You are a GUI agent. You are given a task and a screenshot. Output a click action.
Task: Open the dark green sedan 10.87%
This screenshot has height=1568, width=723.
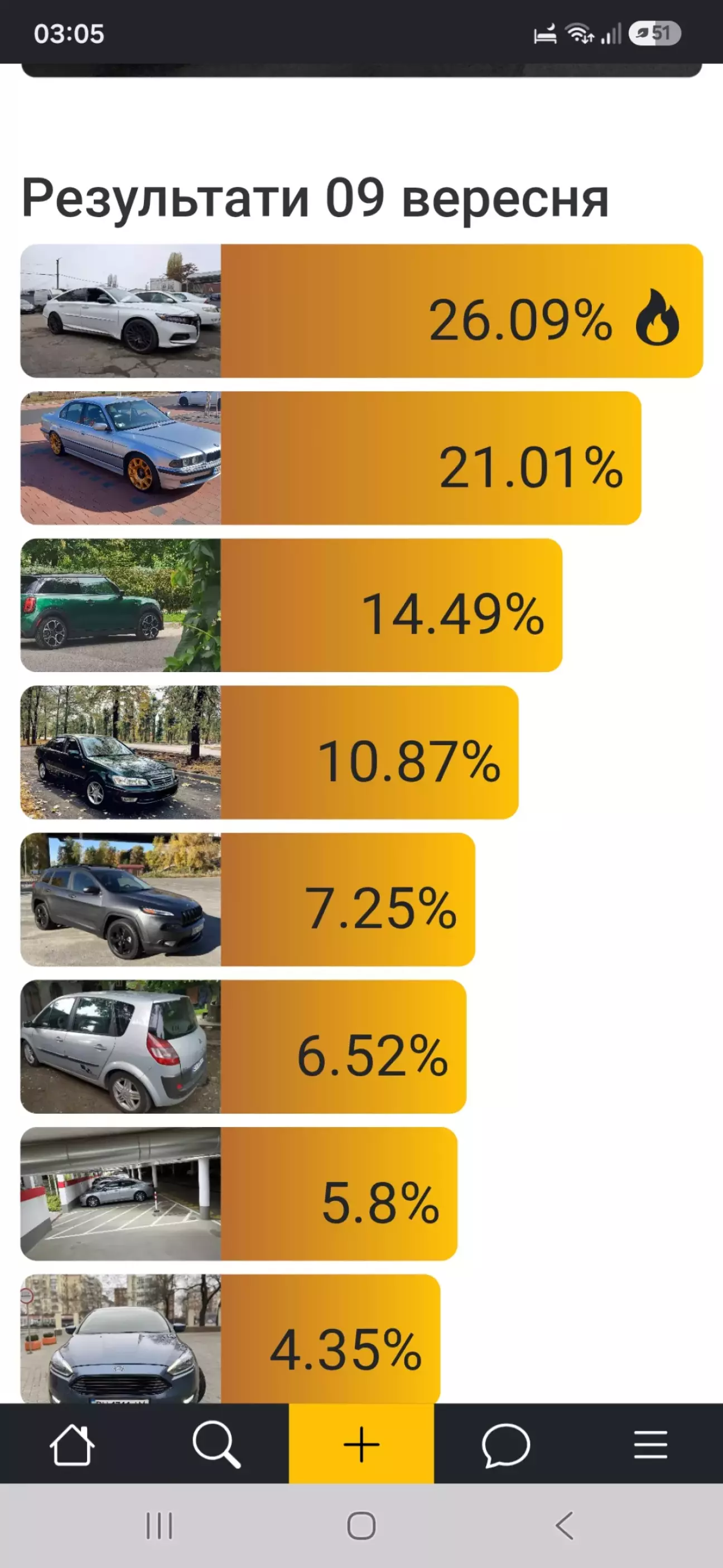coord(269,752)
